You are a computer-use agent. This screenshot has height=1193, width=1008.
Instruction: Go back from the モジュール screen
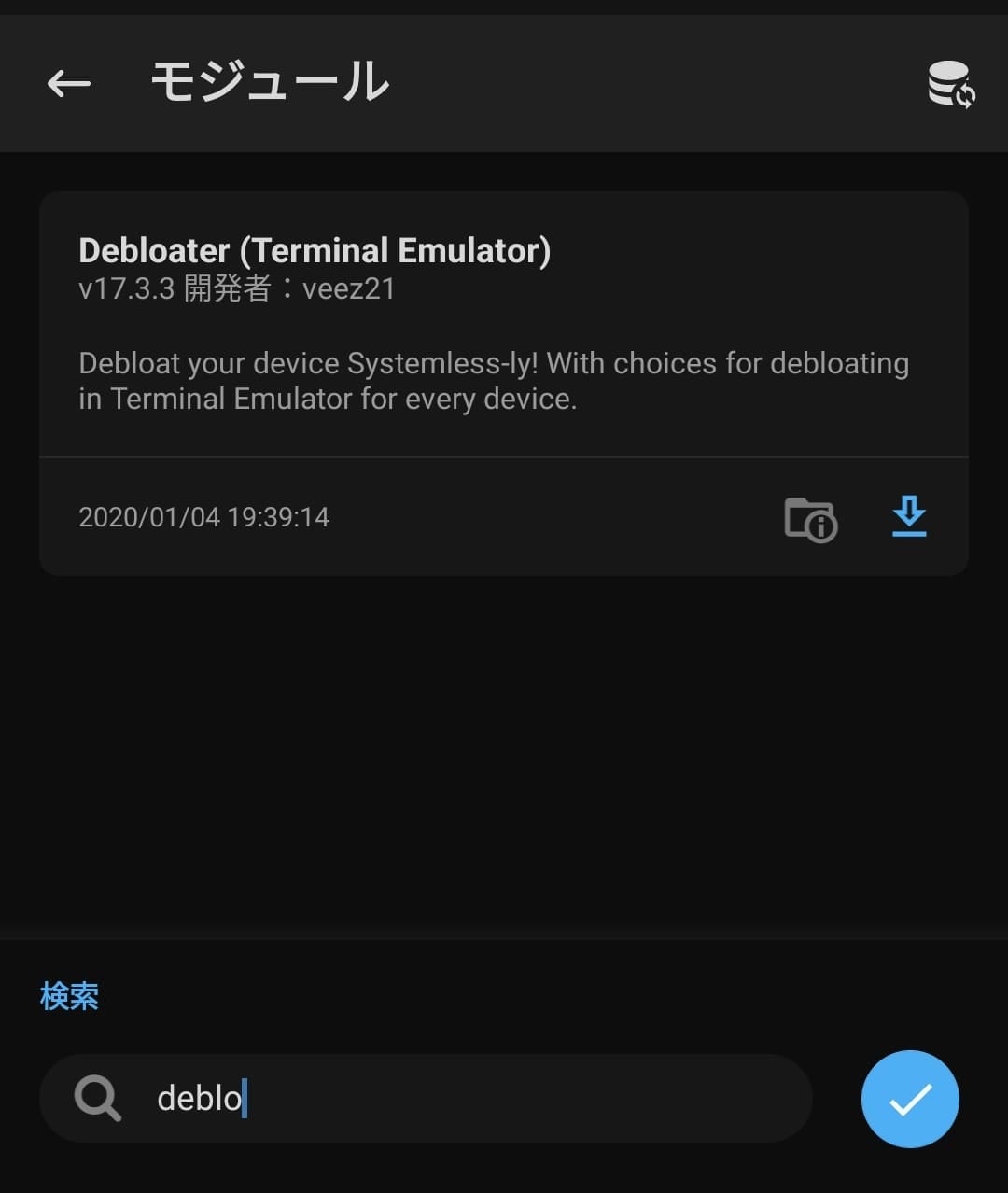pyautogui.click(x=69, y=84)
